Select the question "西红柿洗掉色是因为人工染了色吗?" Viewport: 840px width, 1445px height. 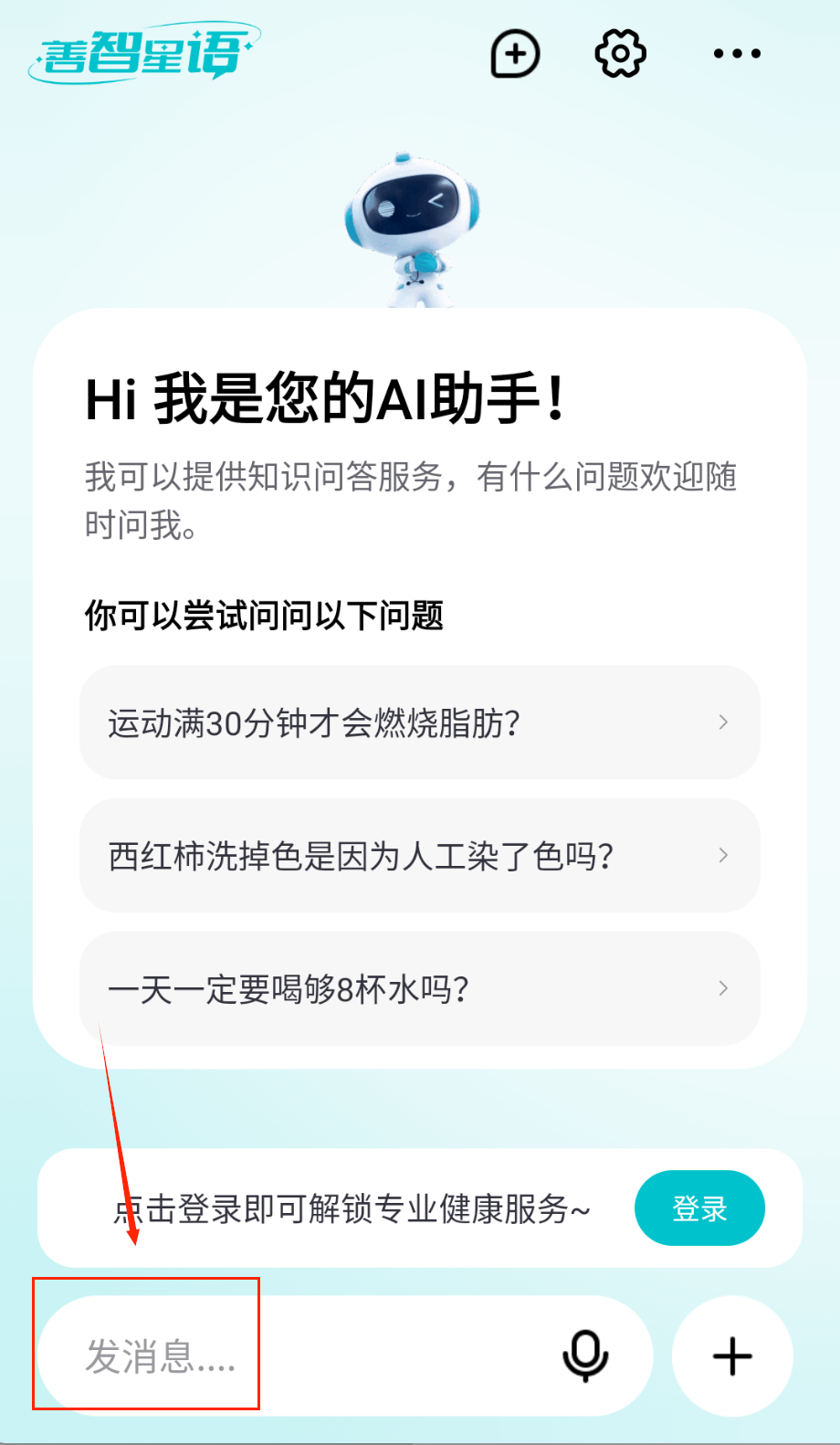coord(420,856)
